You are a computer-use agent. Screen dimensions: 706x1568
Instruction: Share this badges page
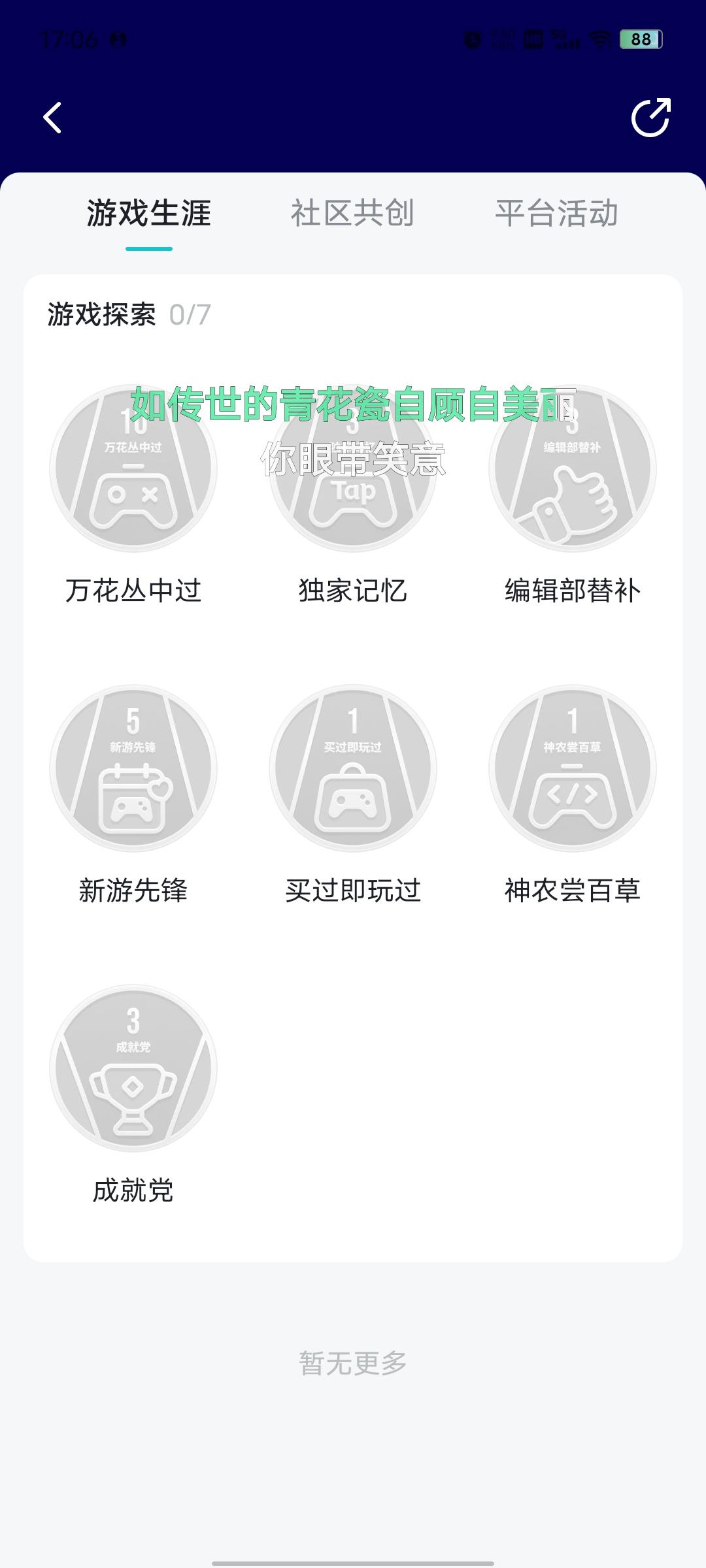click(x=650, y=118)
